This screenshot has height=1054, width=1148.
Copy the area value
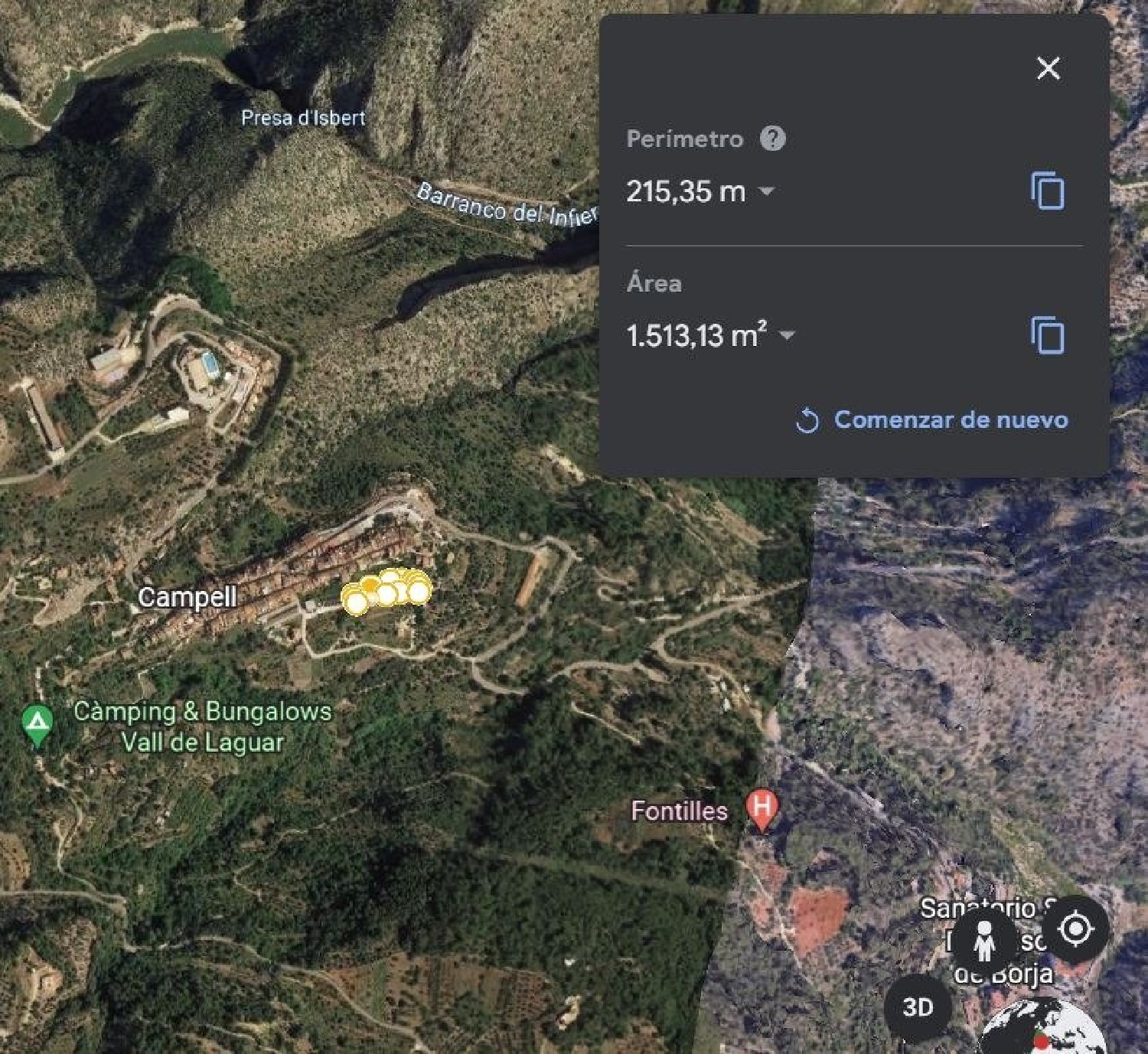coord(1047,335)
